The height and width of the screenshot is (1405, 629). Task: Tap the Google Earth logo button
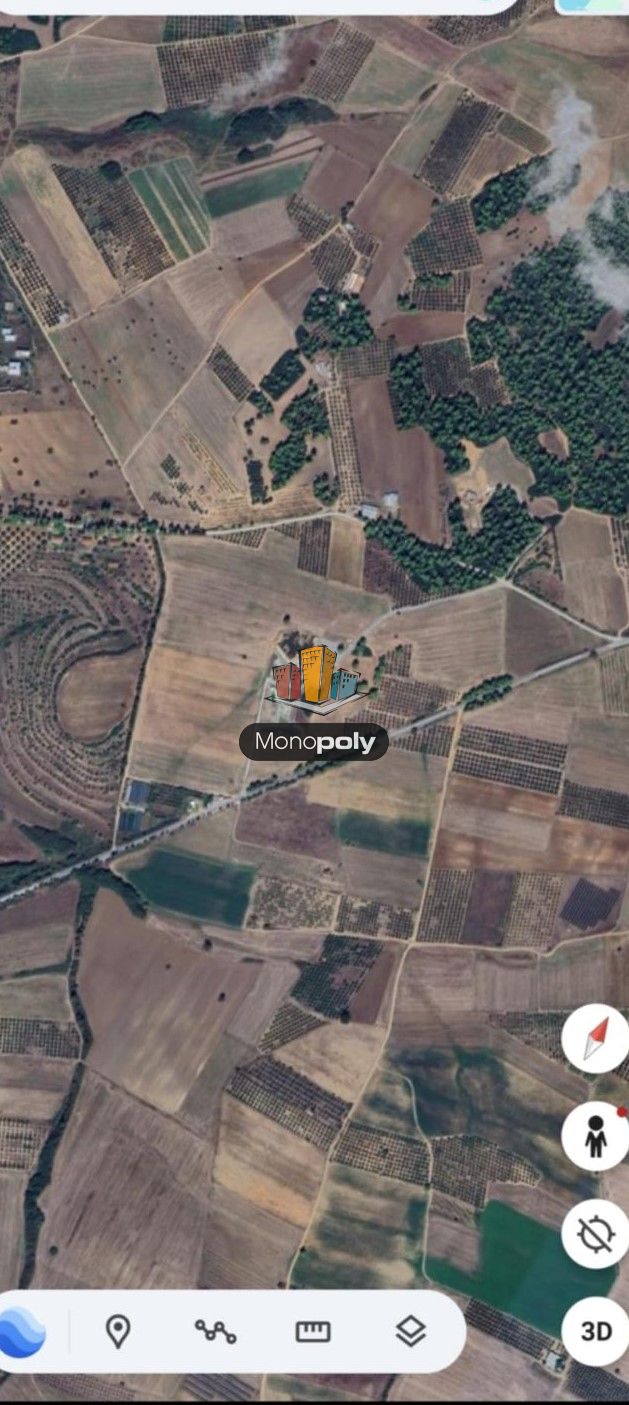tap(22, 1333)
